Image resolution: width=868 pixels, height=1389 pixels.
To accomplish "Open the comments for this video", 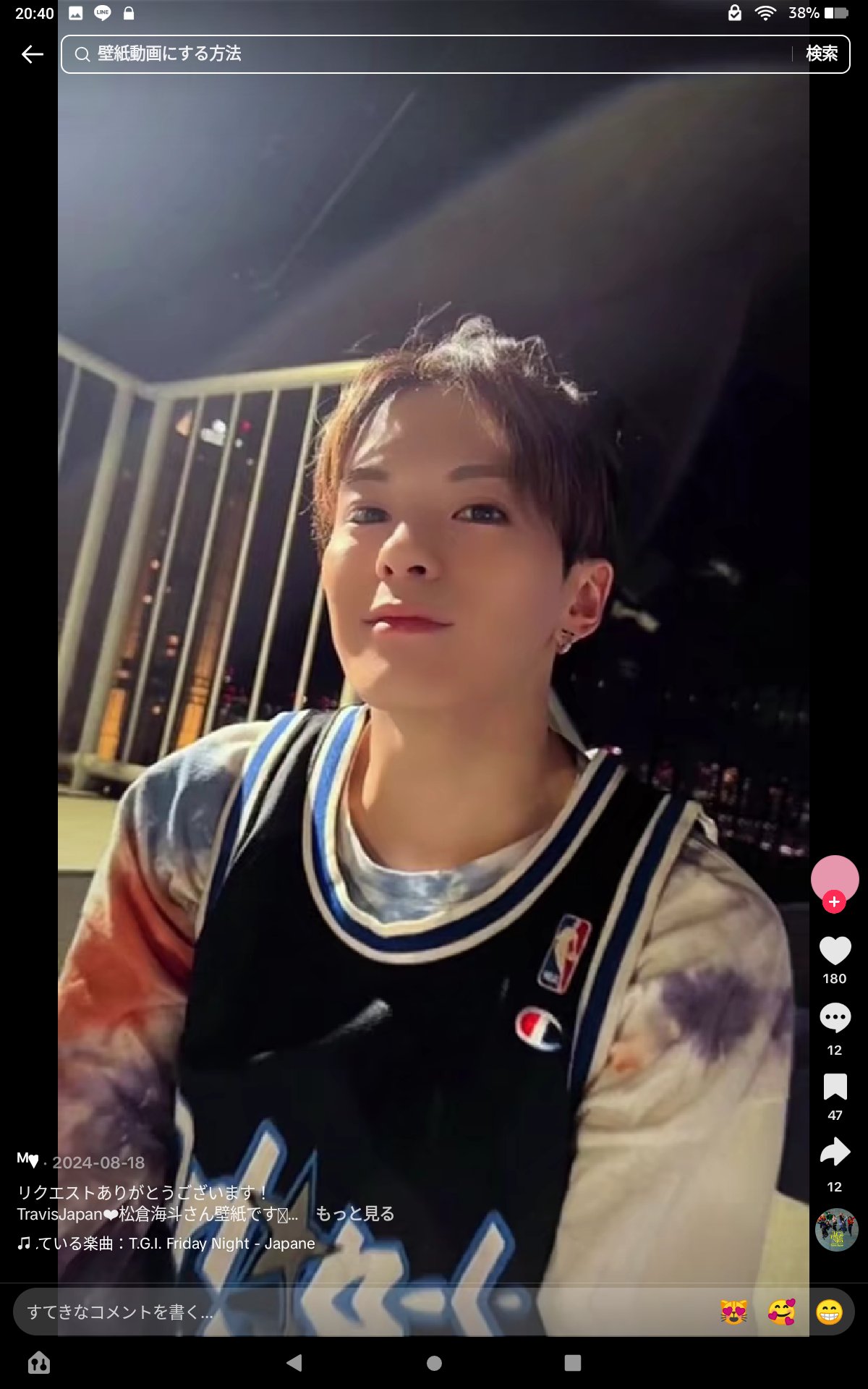I will pyautogui.click(x=835, y=1018).
